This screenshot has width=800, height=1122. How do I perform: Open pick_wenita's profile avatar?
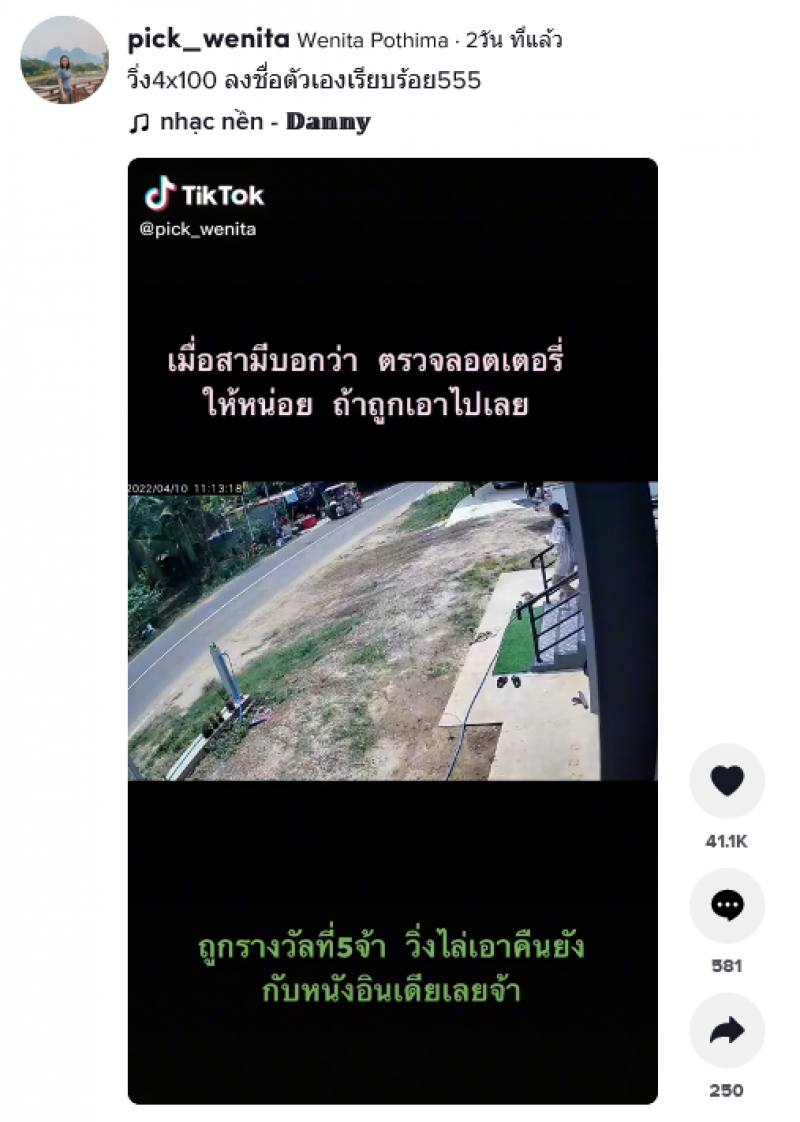64,60
